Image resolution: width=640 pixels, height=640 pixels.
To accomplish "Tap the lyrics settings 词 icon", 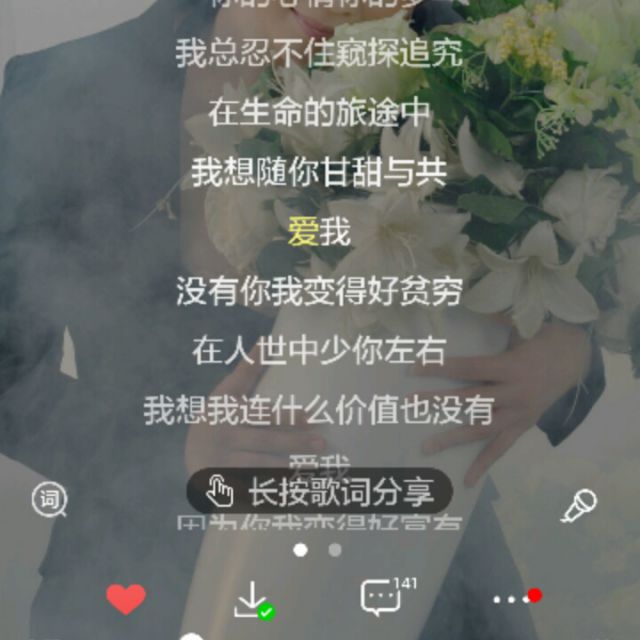I will pyautogui.click(x=50, y=499).
